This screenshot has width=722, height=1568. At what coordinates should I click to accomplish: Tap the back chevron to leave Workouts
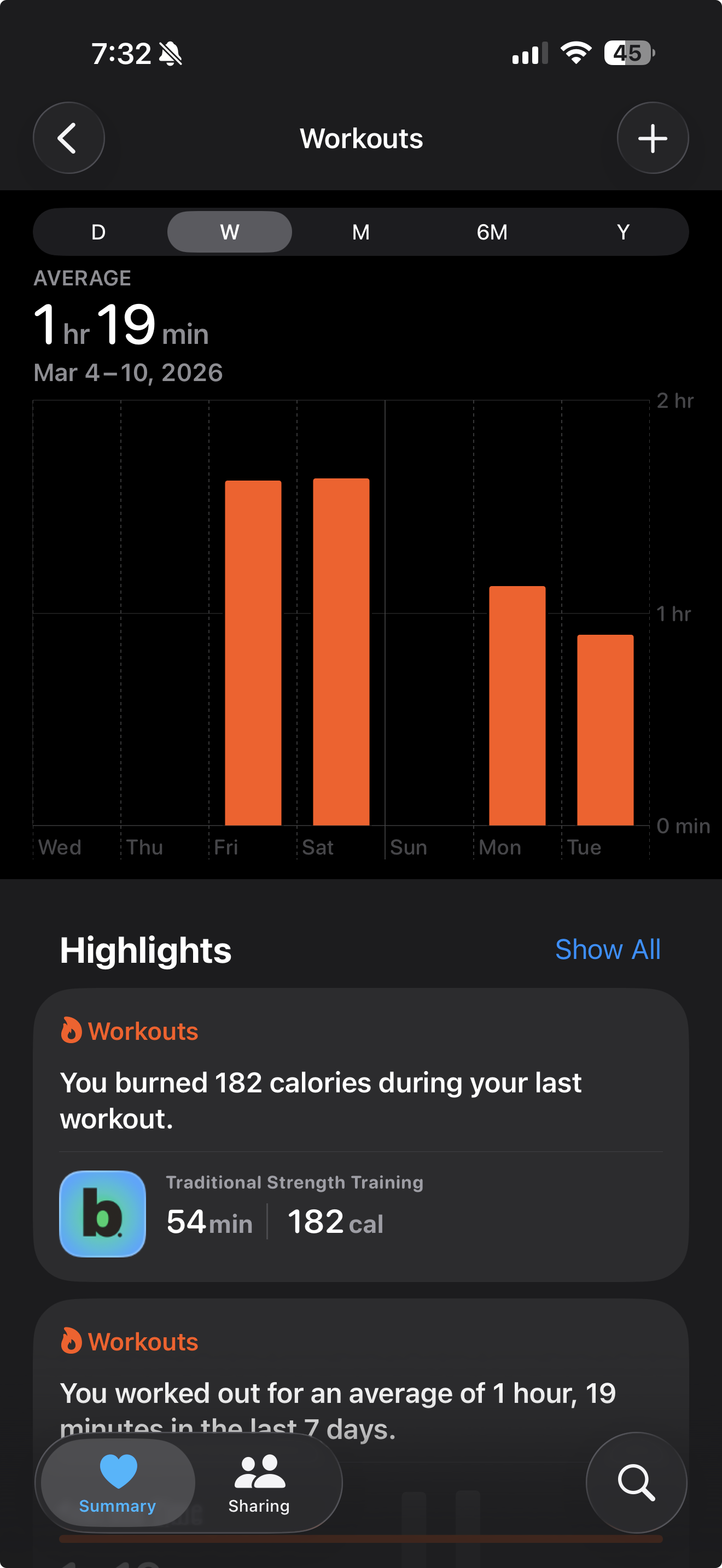pyautogui.click(x=69, y=138)
